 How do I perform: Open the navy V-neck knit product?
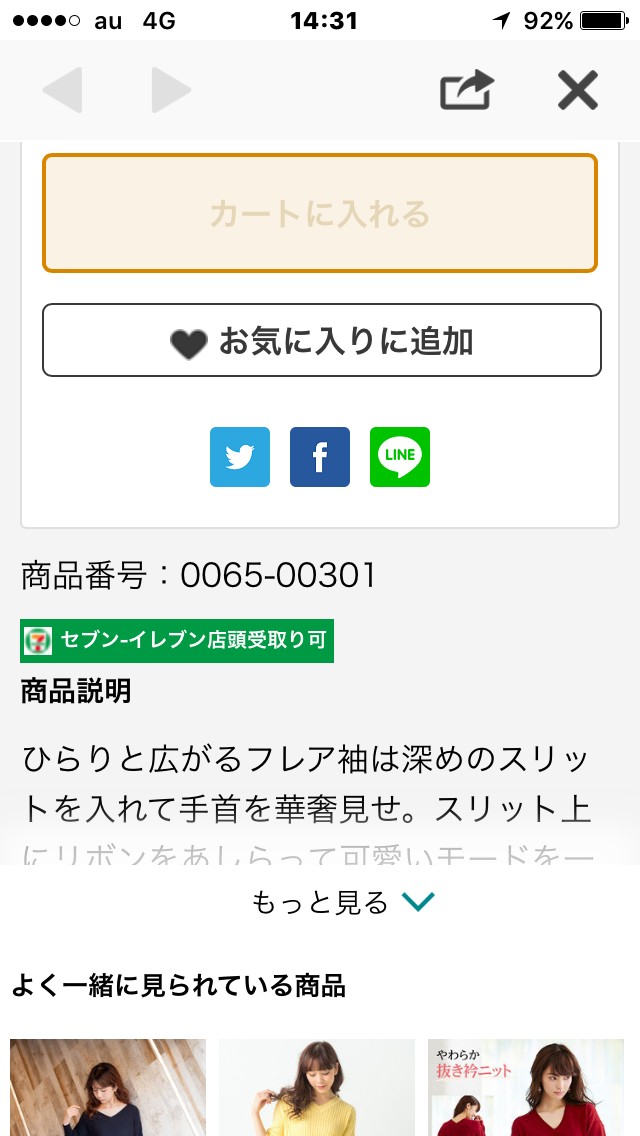[x=108, y=1087]
